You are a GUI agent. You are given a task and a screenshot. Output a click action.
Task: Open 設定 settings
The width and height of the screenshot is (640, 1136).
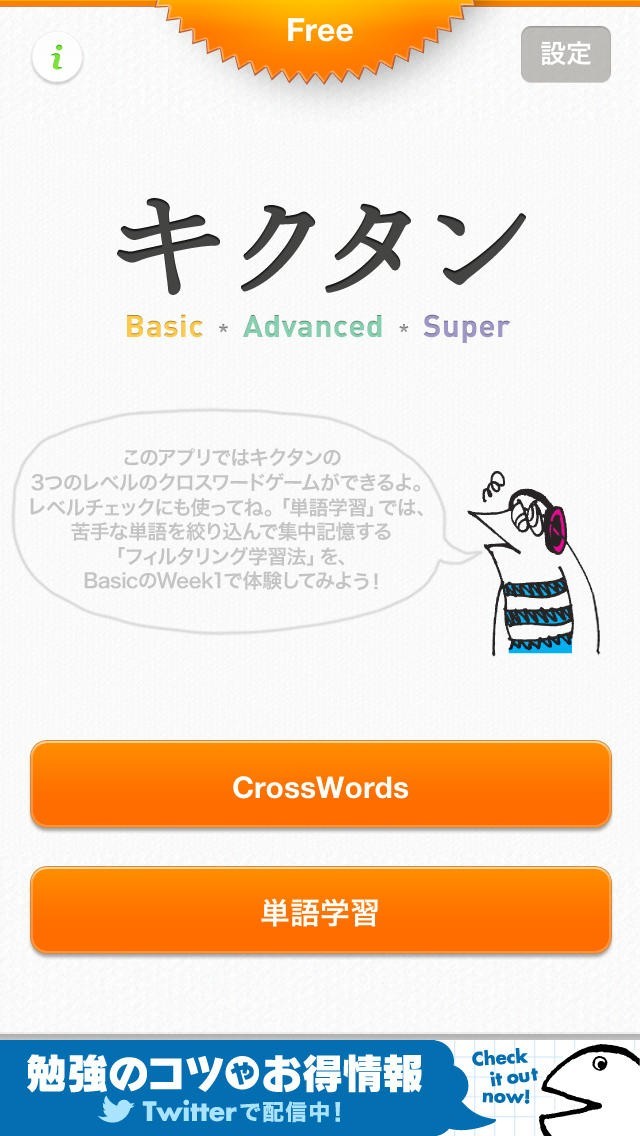[x=565, y=54]
